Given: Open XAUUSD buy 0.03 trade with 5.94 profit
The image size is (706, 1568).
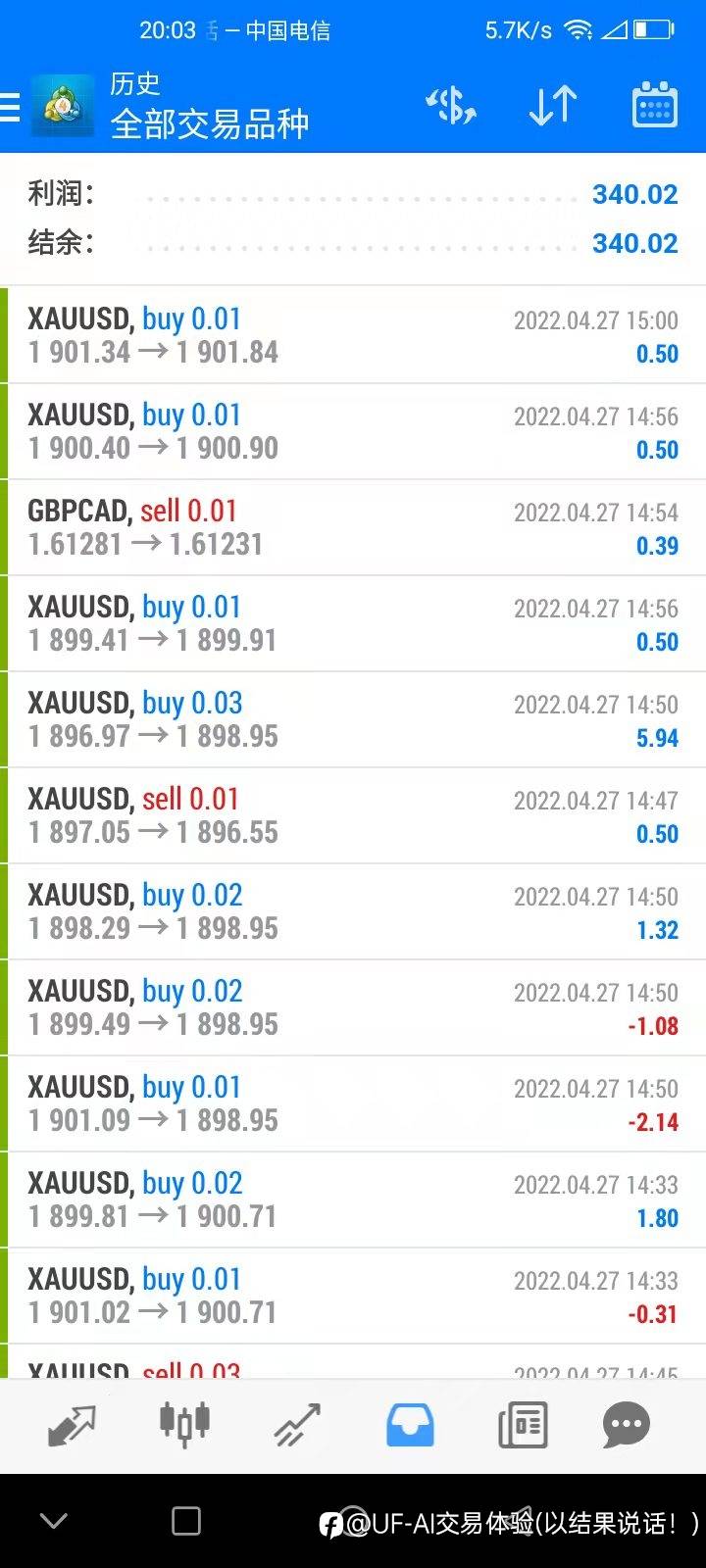Looking at the screenshot, I should 353,719.
